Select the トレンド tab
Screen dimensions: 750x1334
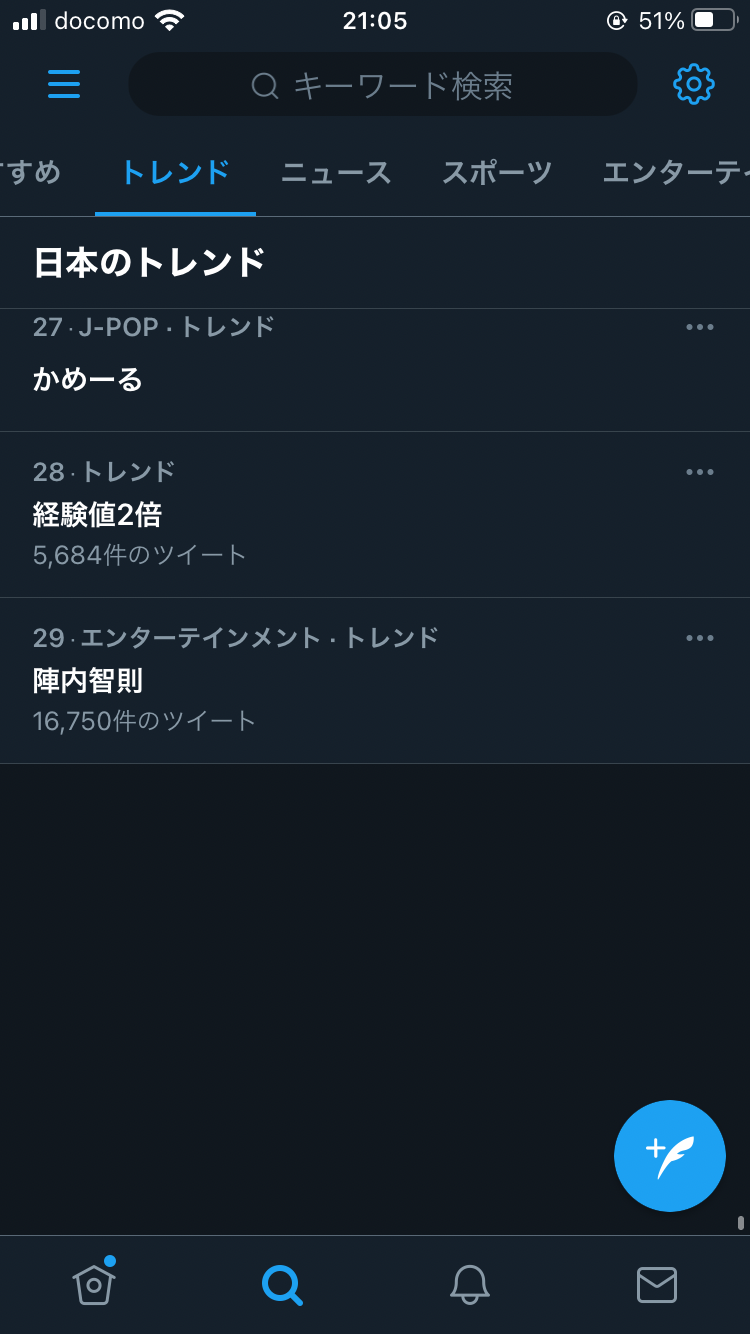point(175,173)
